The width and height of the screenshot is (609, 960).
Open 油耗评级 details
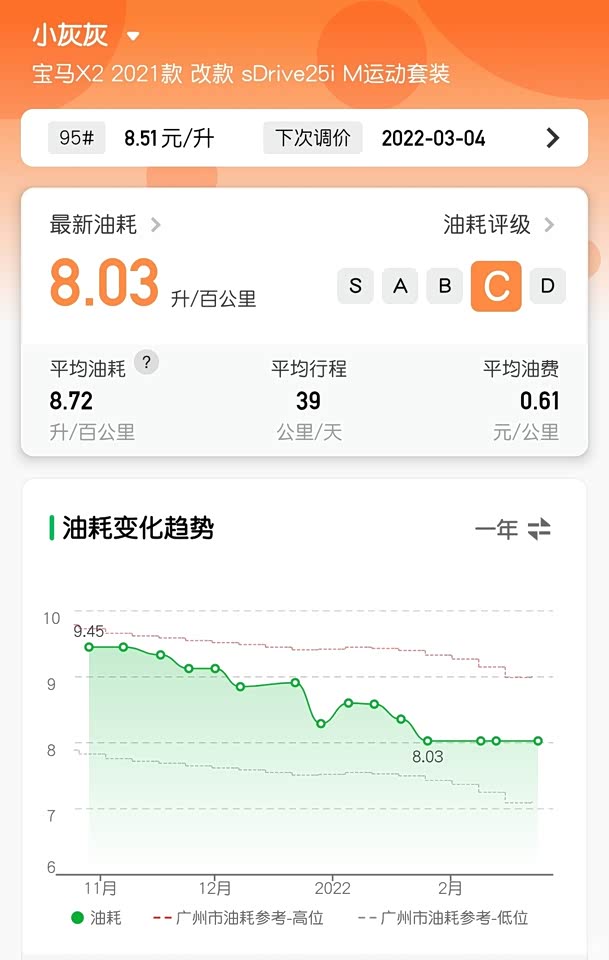[498, 224]
